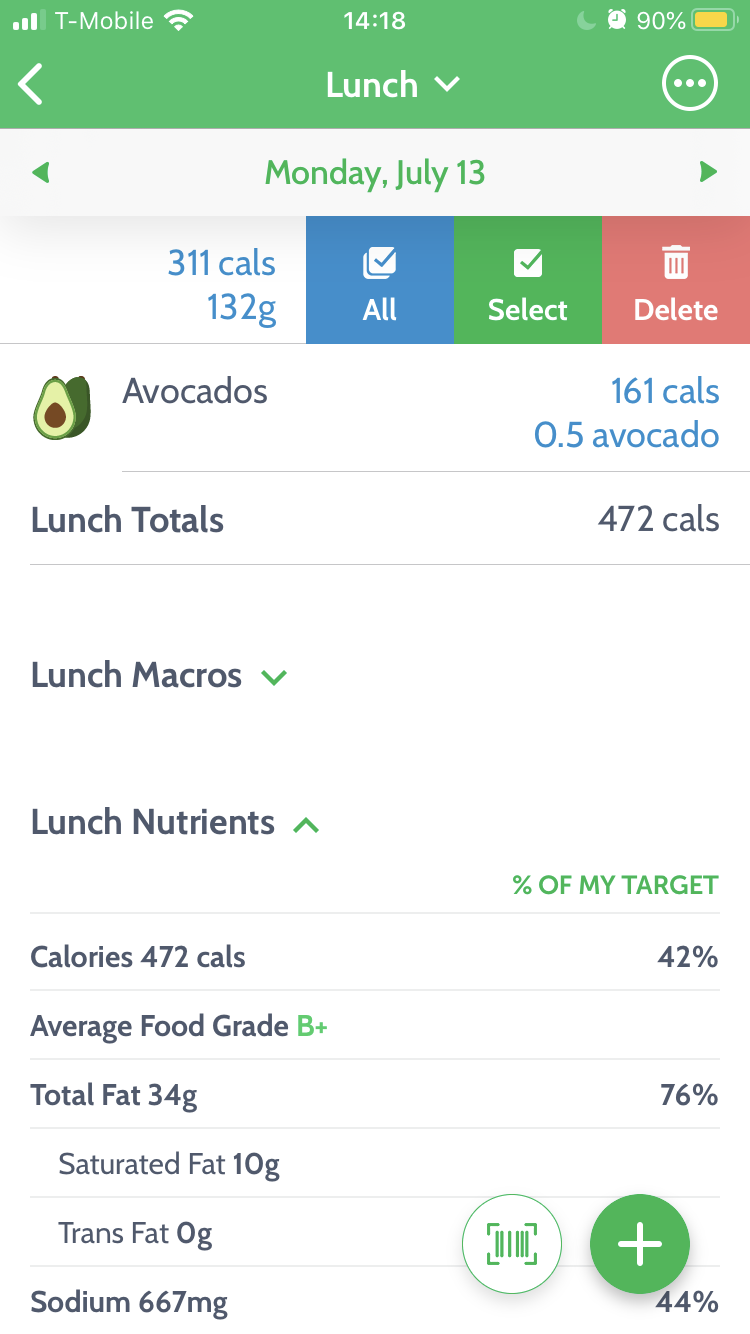Open the Lunch meal dropdown
The height and width of the screenshot is (1334, 750).
pyautogui.click(x=392, y=85)
